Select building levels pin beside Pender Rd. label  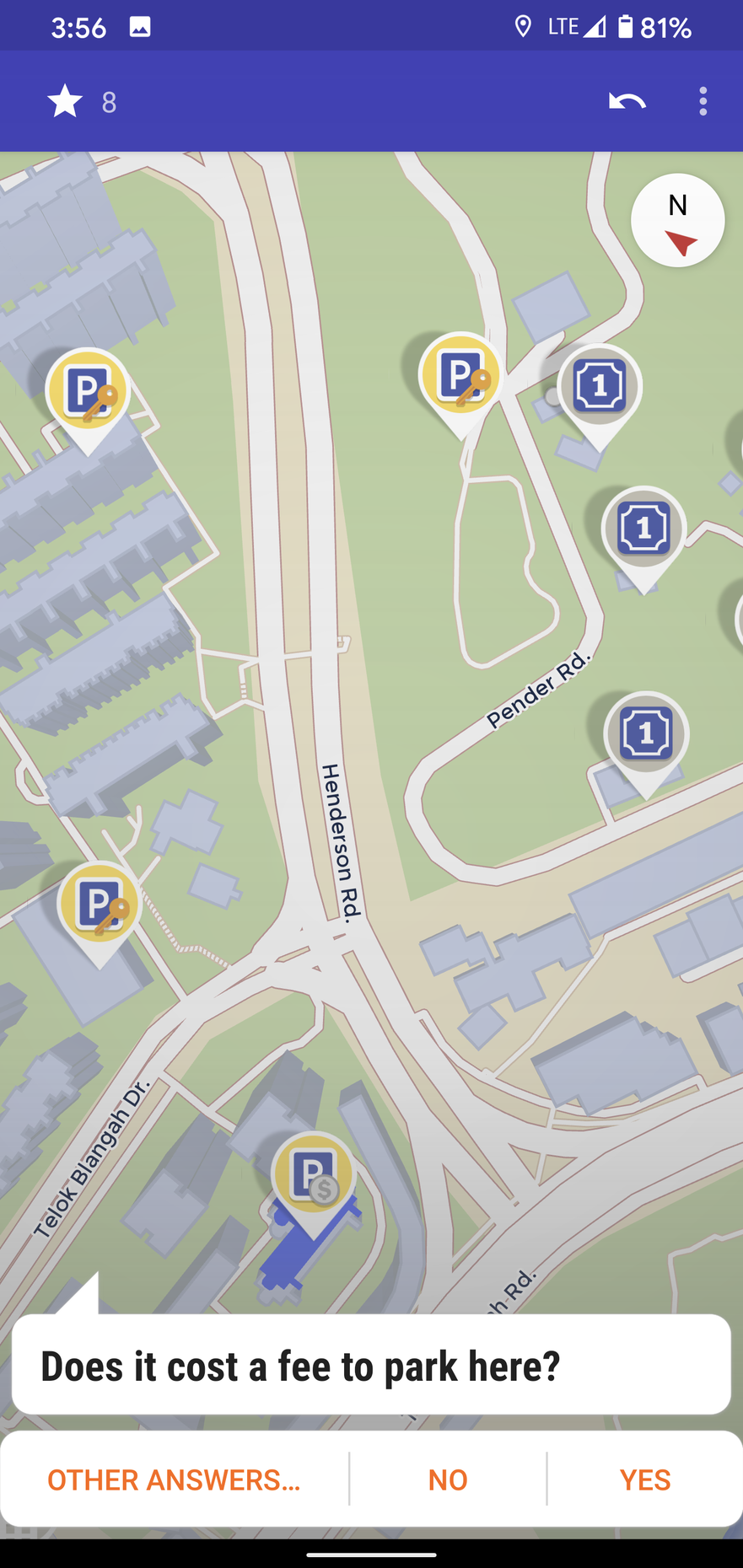tap(646, 733)
